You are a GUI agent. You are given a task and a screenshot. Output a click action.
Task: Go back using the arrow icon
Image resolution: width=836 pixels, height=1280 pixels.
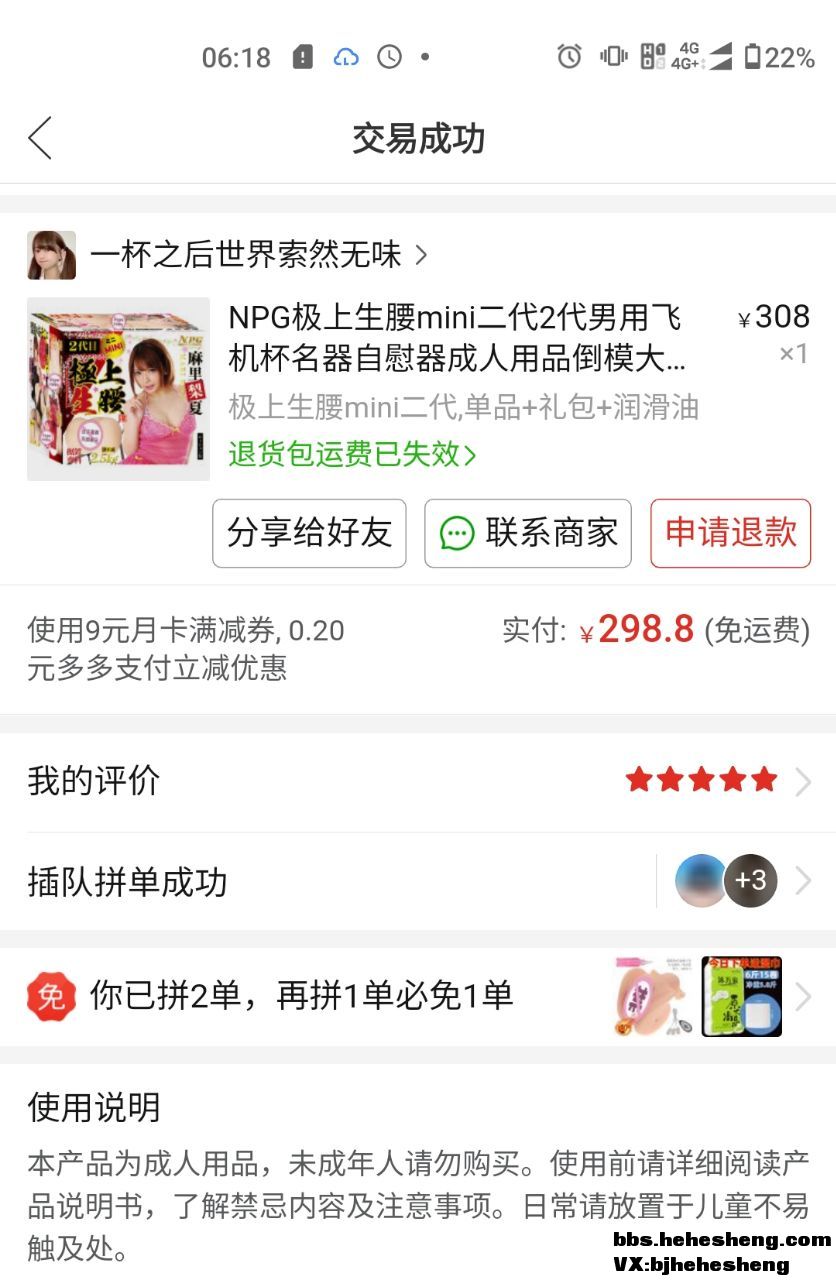pos(40,138)
